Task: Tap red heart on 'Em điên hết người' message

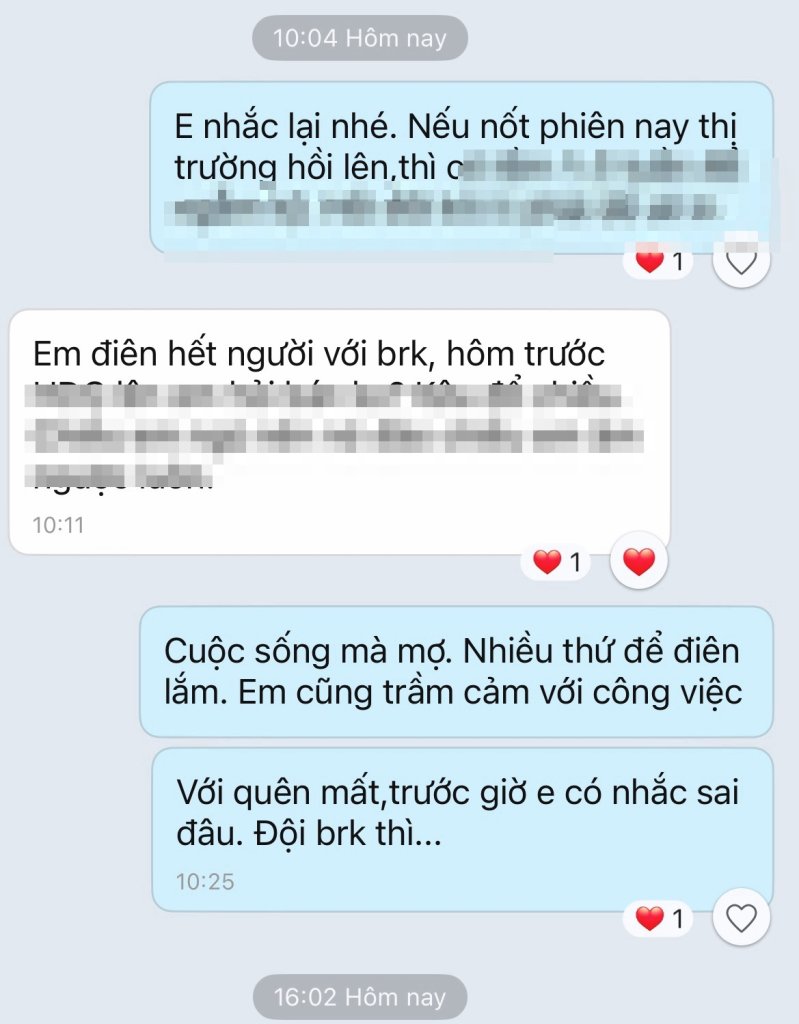Action: (x=639, y=562)
